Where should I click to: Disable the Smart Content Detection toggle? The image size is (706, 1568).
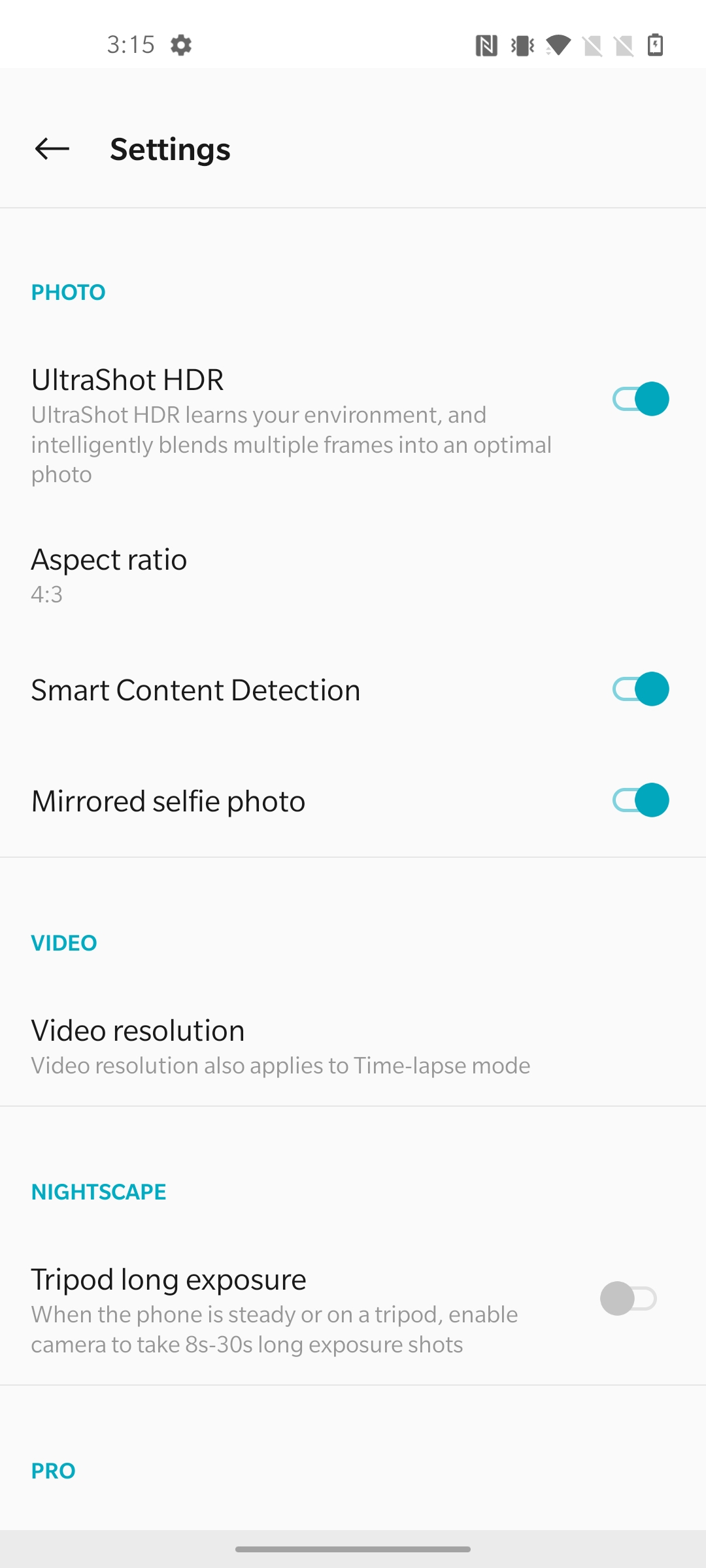click(x=640, y=689)
